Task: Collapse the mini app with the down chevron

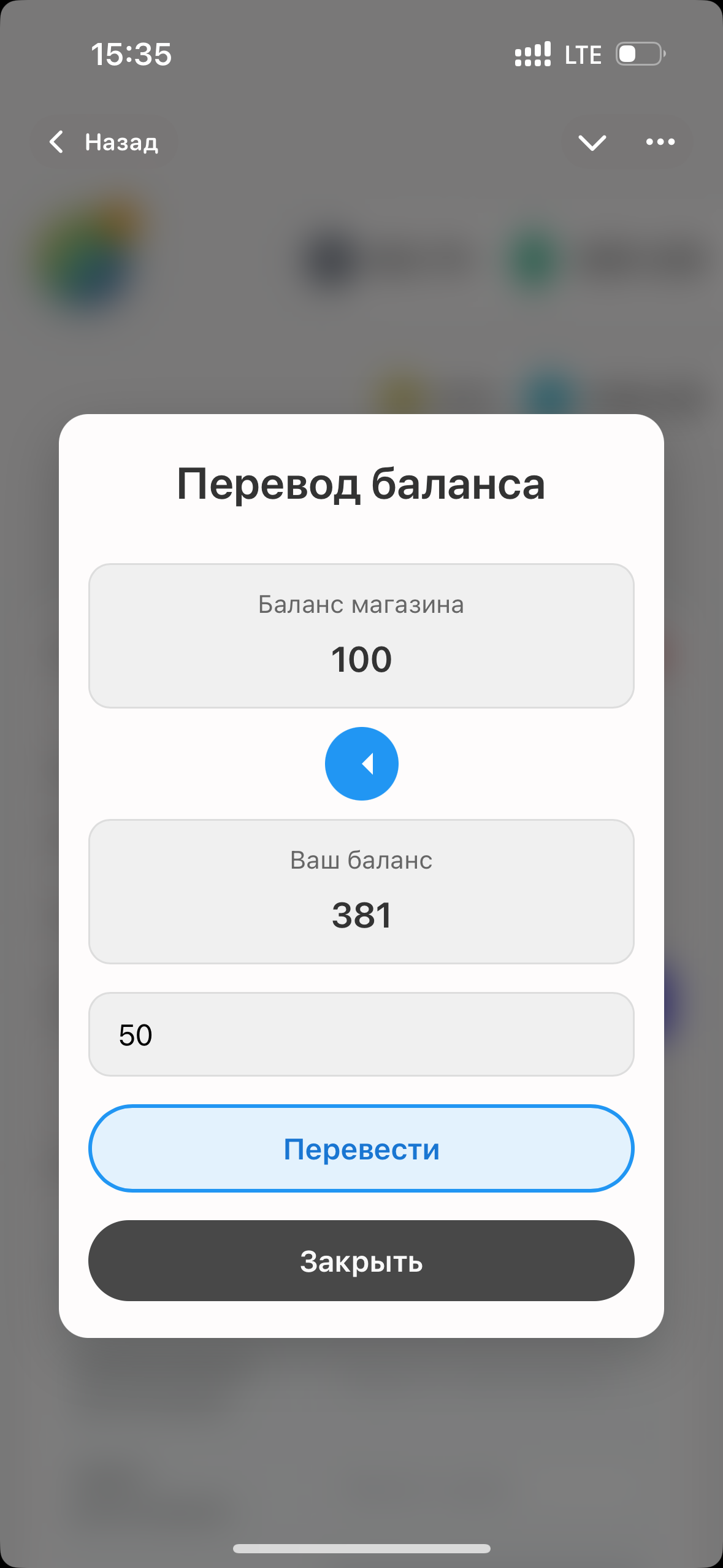Action: pyautogui.click(x=592, y=142)
